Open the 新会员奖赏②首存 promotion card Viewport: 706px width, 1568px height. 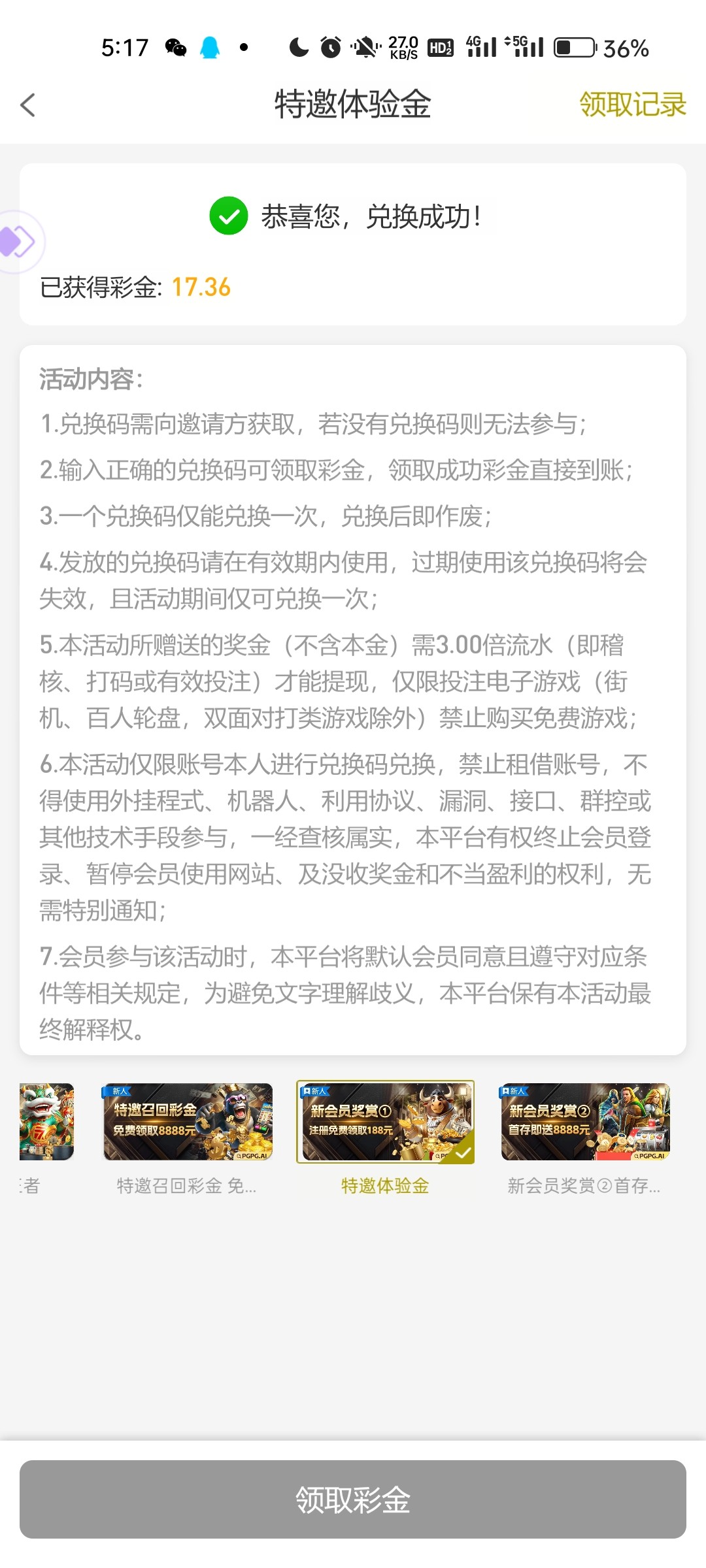click(585, 1122)
